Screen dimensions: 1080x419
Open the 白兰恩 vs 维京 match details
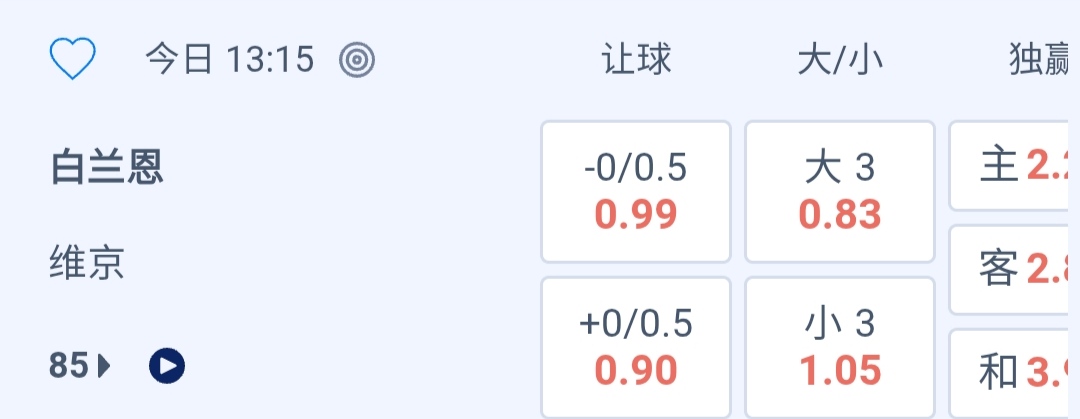pos(107,168)
